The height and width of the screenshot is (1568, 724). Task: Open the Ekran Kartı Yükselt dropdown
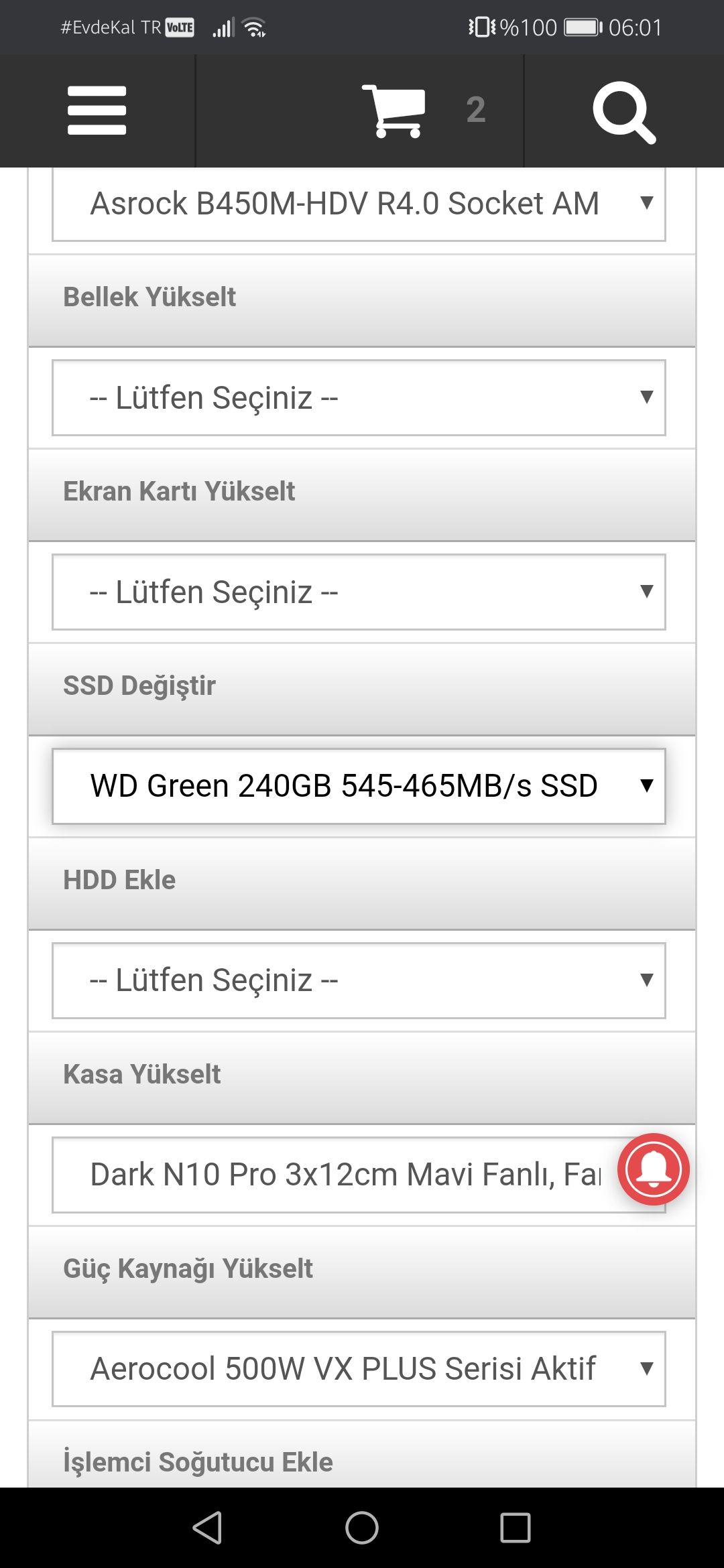[359, 592]
